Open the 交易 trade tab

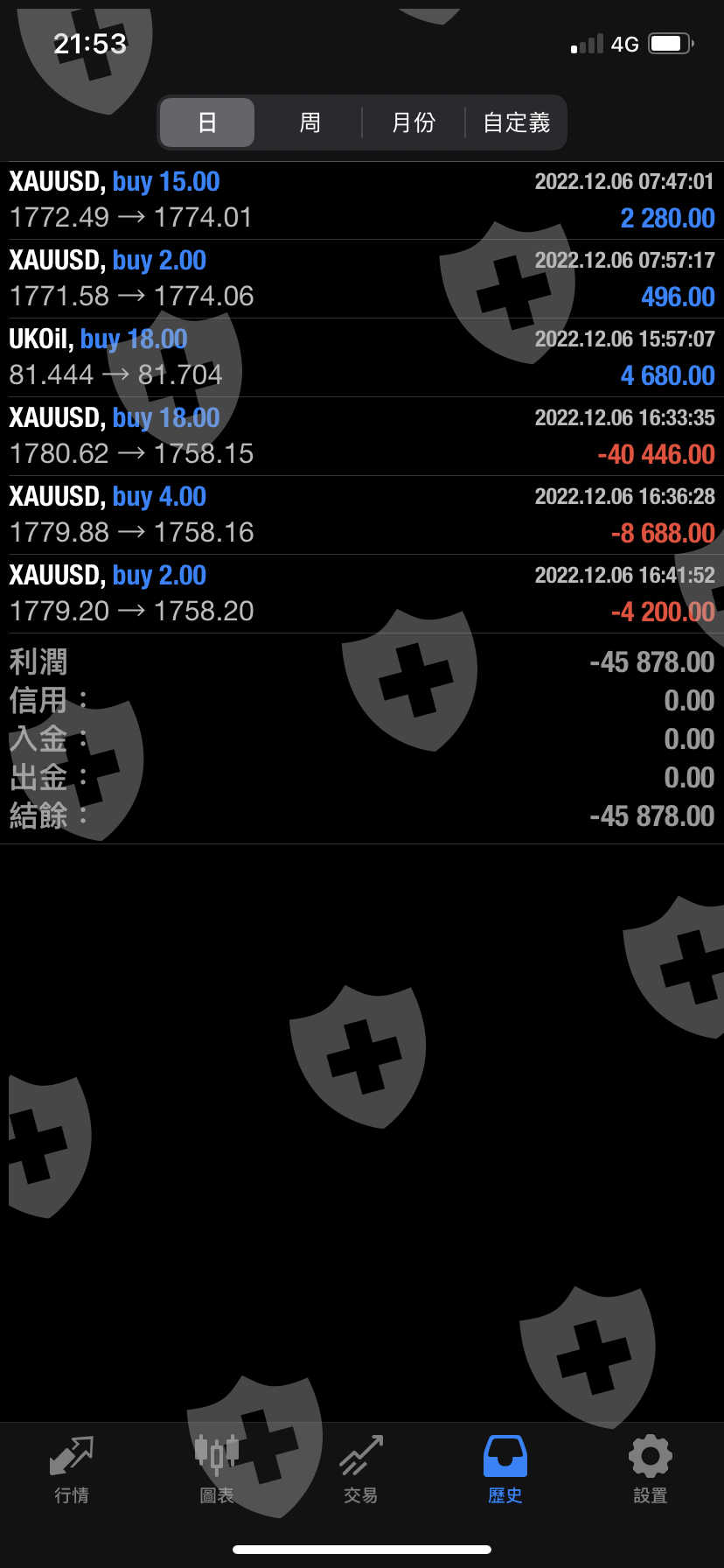[x=361, y=1471]
